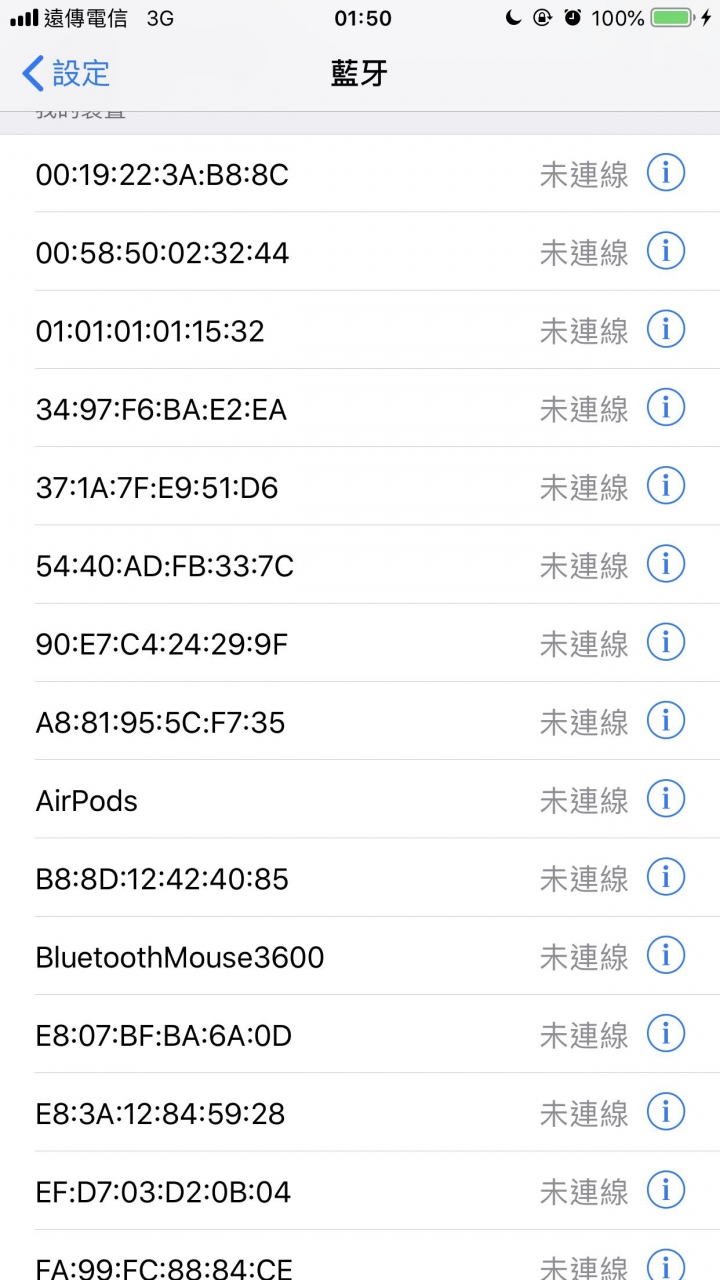The width and height of the screenshot is (720, 1280).
Task: Open info for E8:07:BF:BA:6A:0D
Action: tap(666, 1033)
